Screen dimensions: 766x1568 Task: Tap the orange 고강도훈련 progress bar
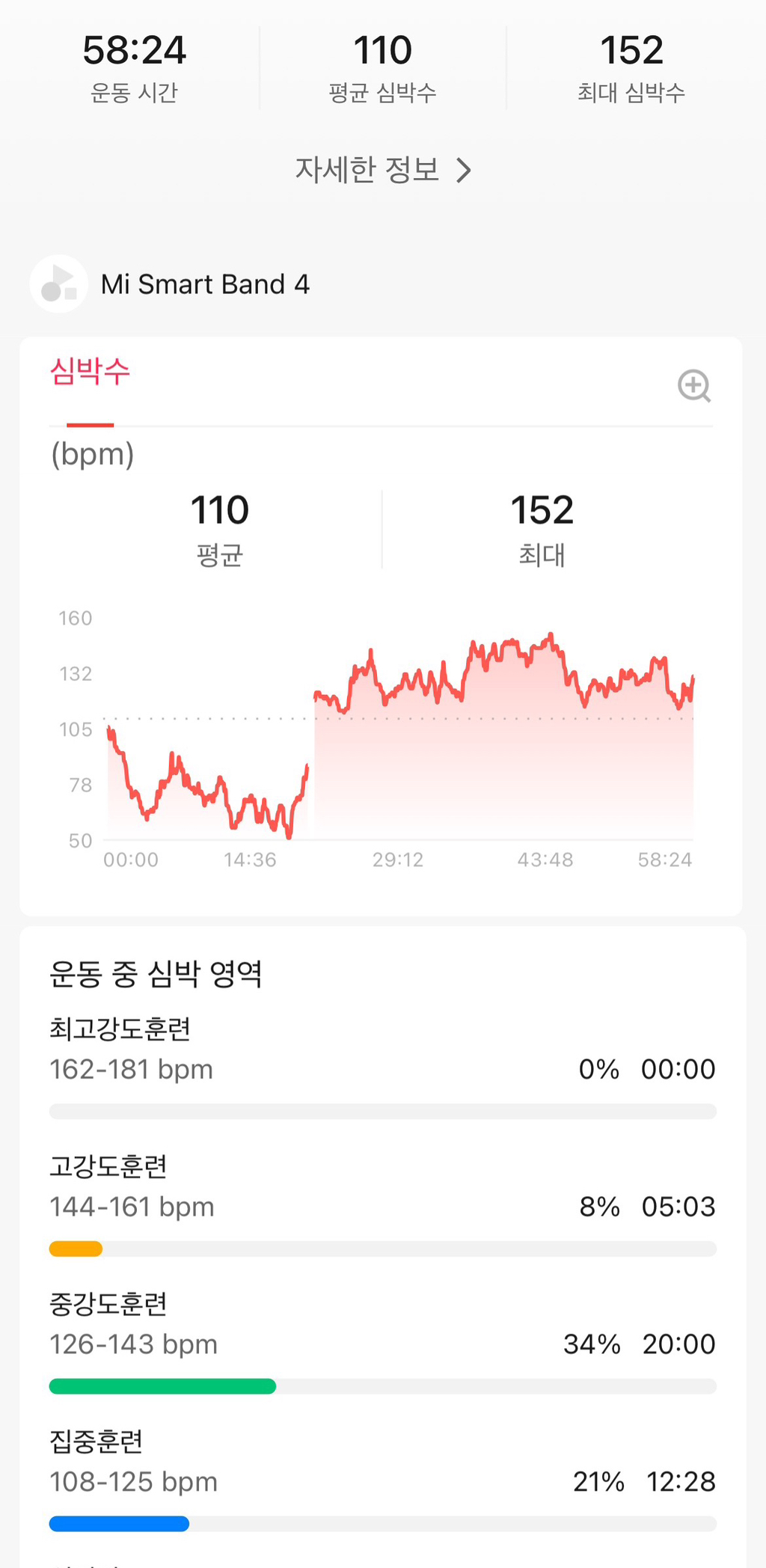75,1249
